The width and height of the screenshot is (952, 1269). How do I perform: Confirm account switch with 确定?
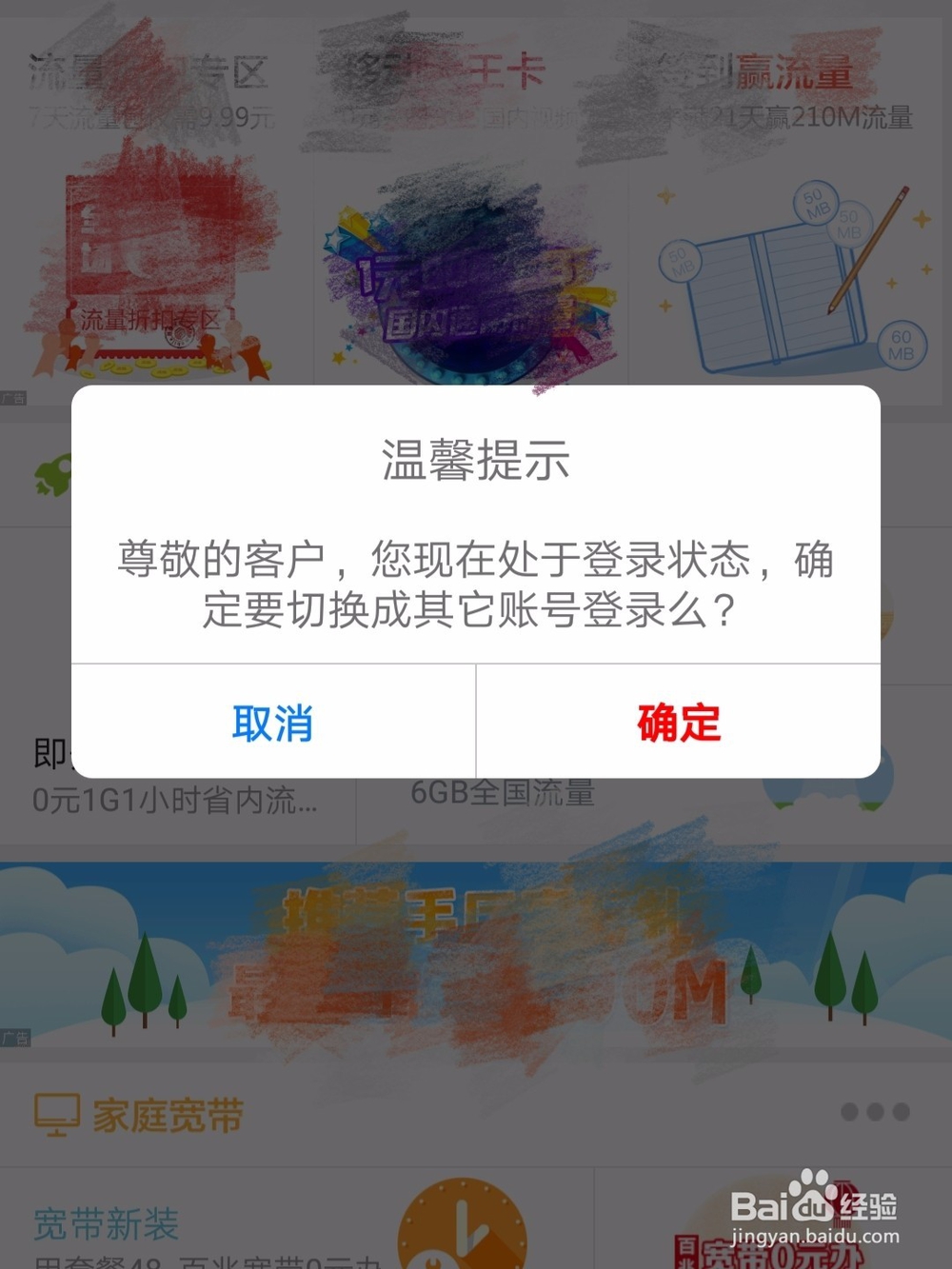678,724
